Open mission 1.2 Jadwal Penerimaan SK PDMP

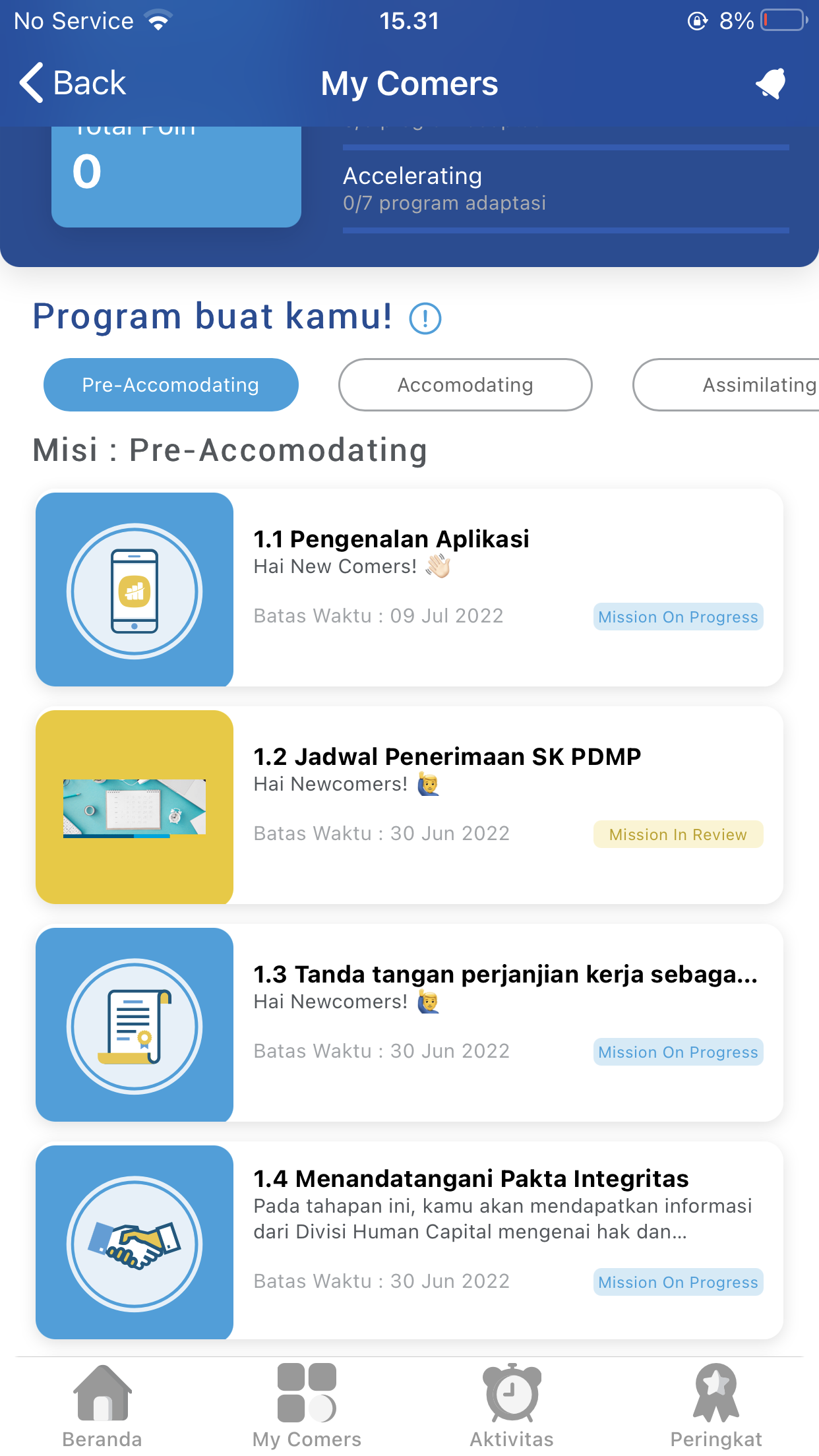coord(409,806)
